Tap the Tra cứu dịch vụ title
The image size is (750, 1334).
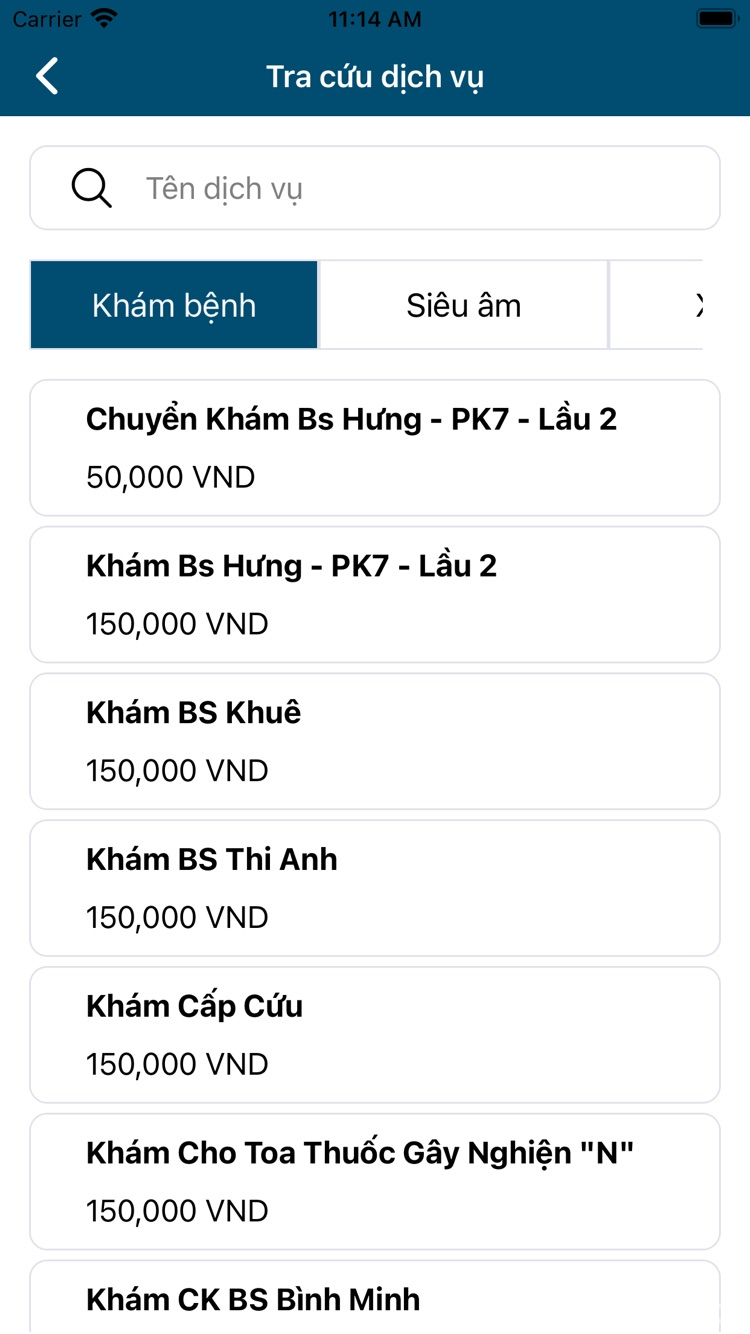pyautogui.click(x=374, y=76)
